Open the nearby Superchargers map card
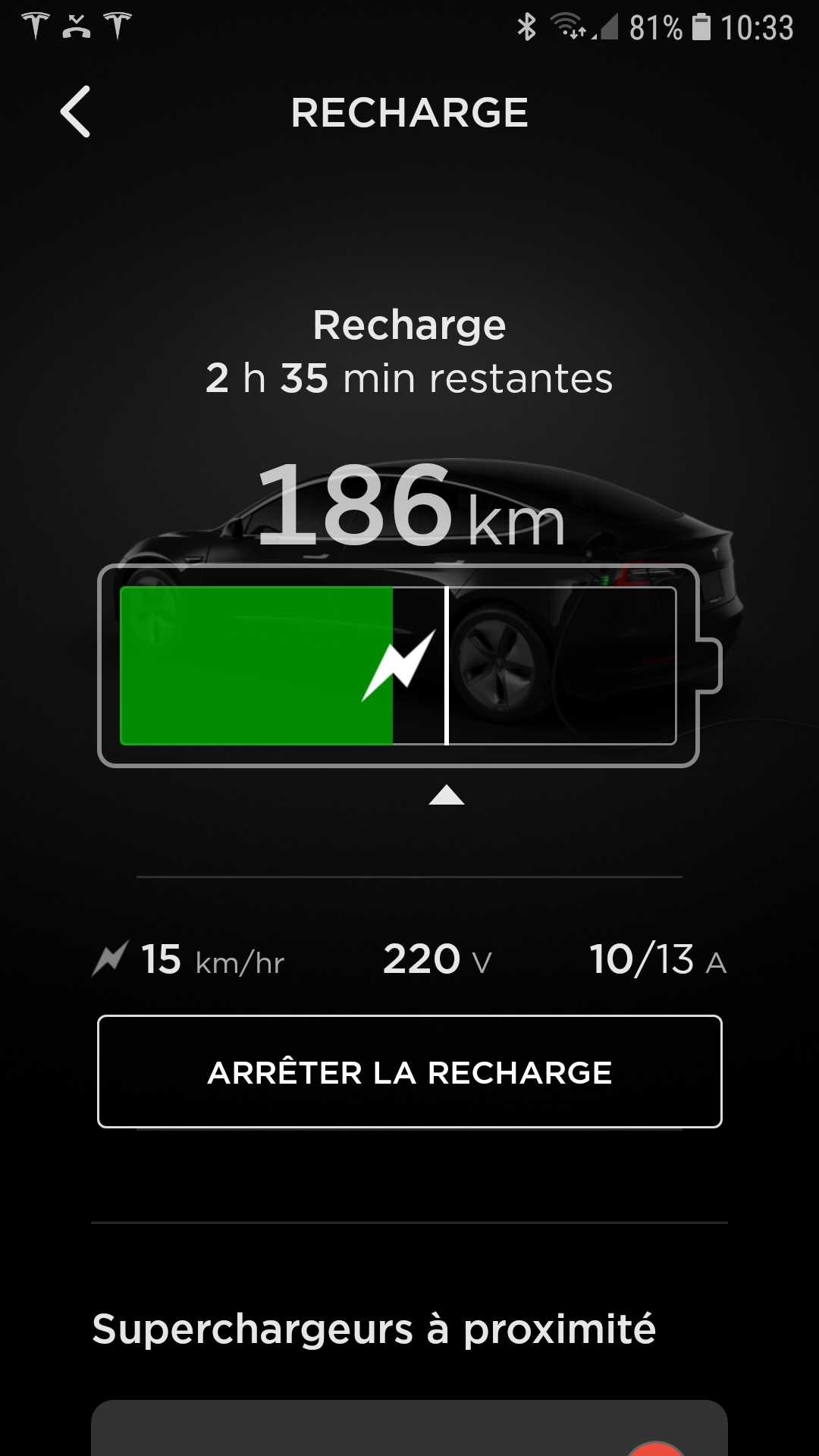 coord(409,1429)
